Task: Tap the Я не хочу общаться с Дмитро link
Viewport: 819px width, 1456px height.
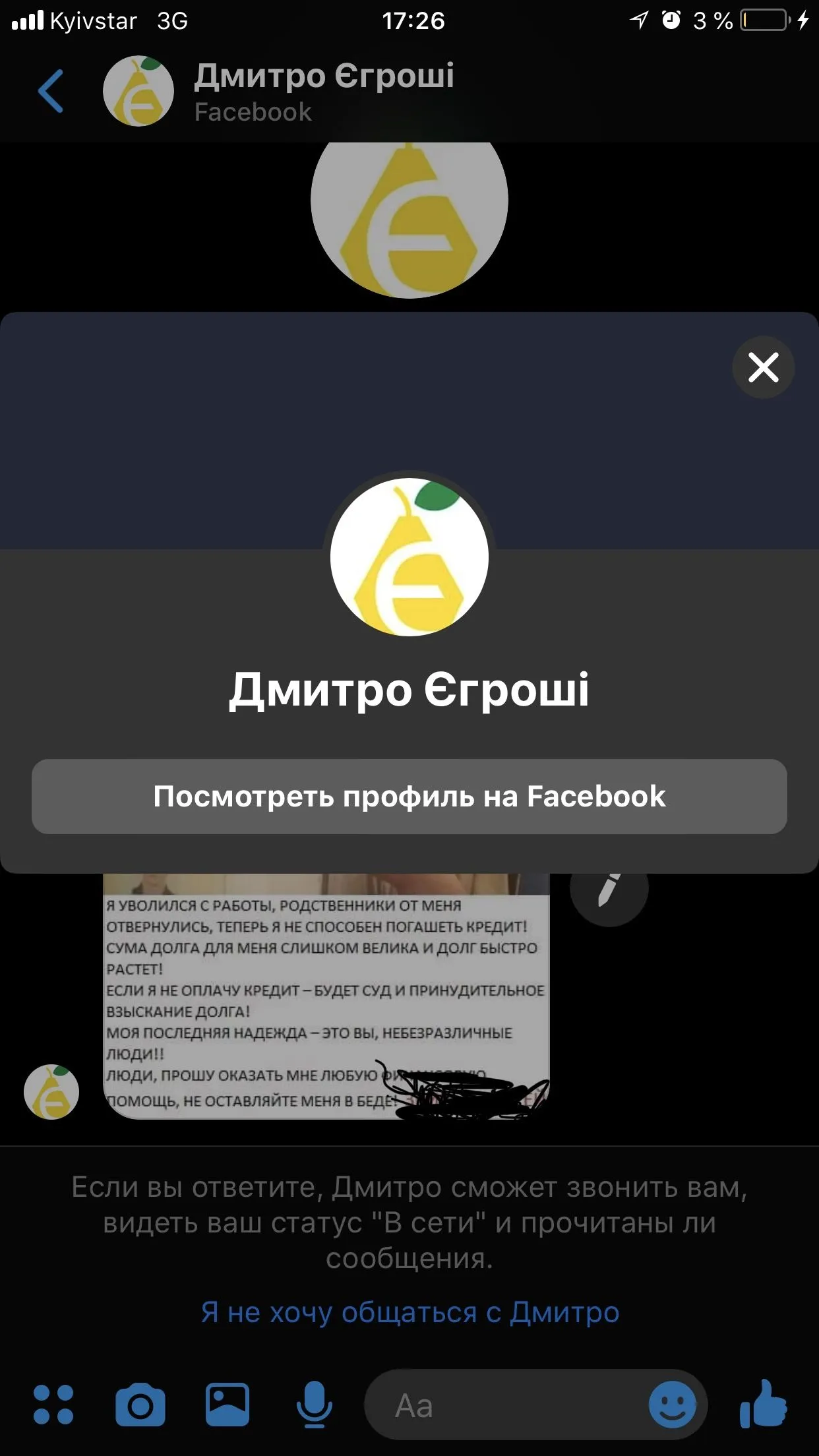Action: point(409,1312)
